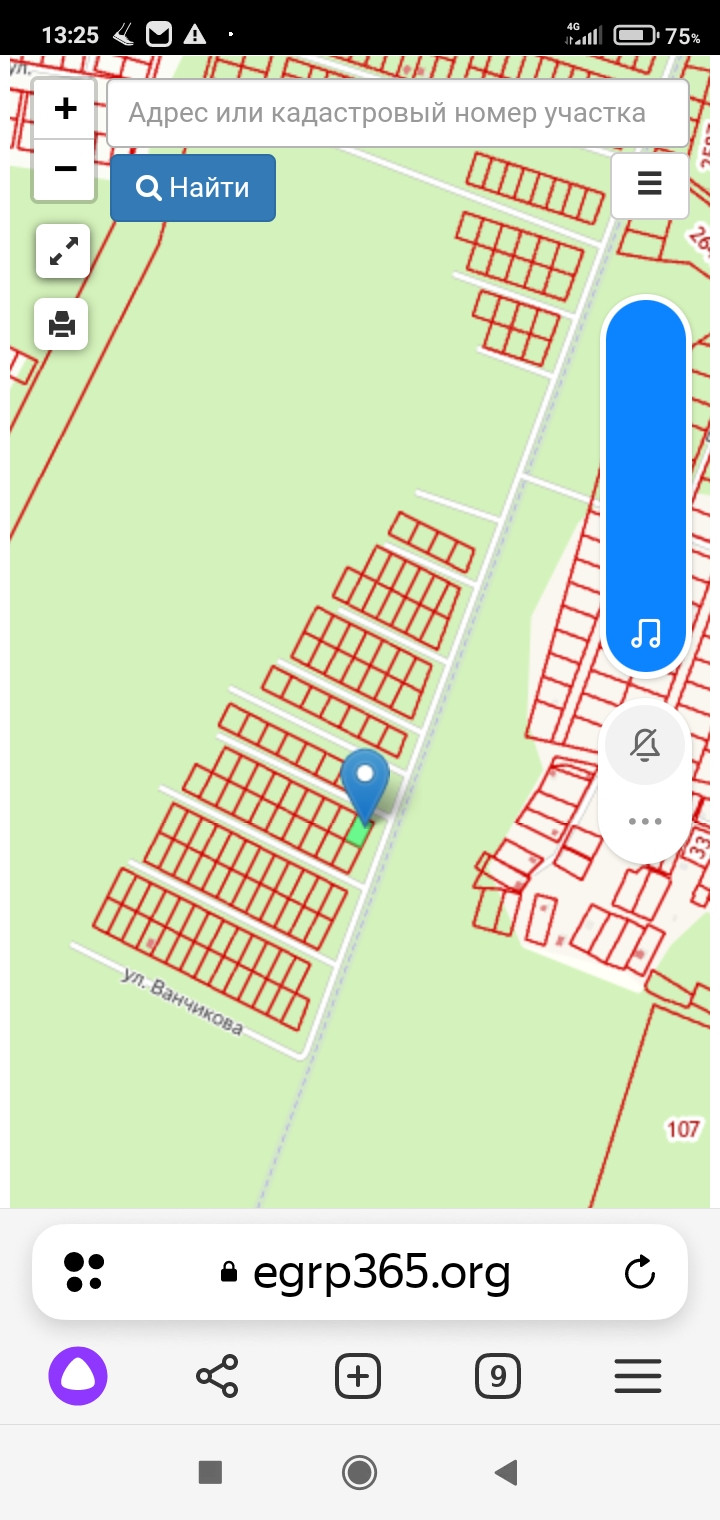
Task: Focus the address or cadastral number field
Action: pos(397,113)
